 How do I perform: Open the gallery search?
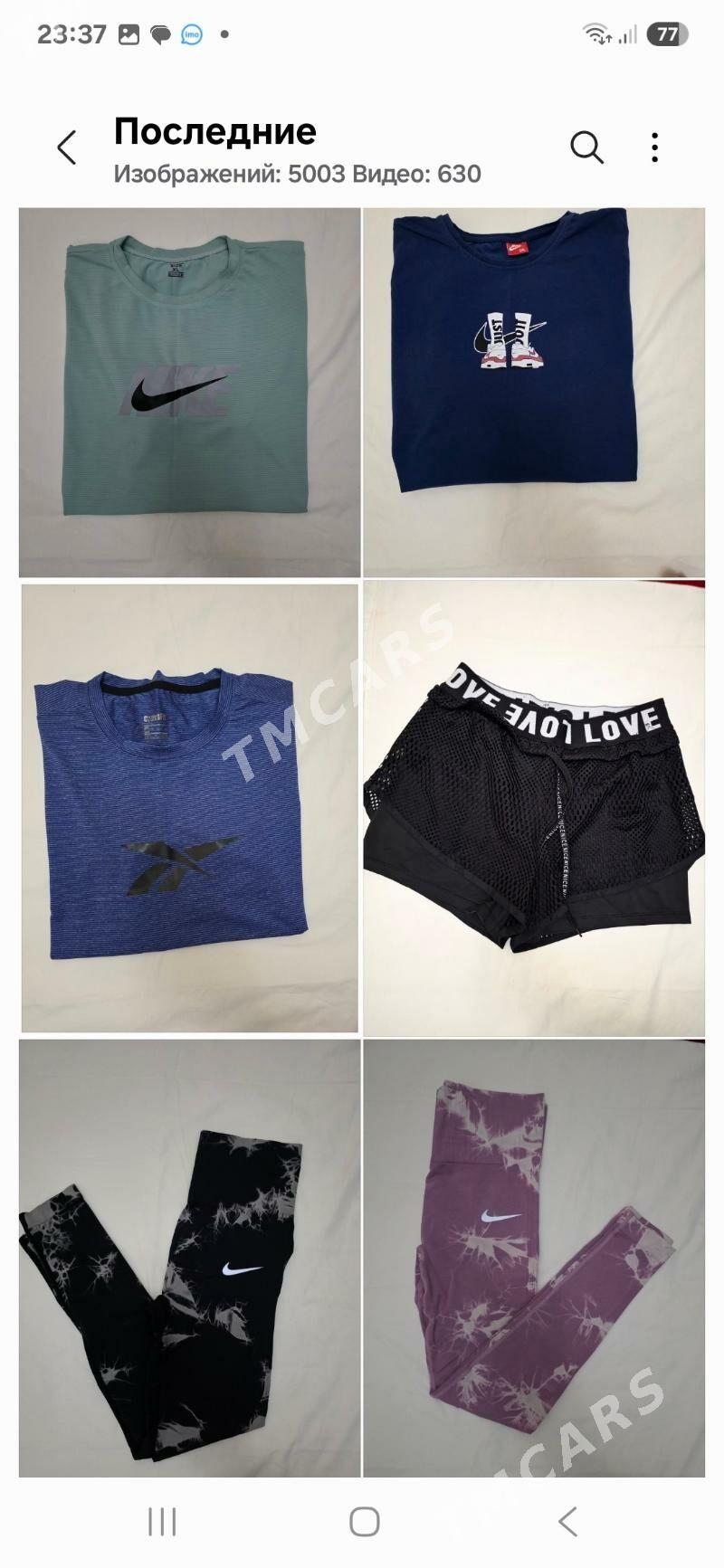586,147
